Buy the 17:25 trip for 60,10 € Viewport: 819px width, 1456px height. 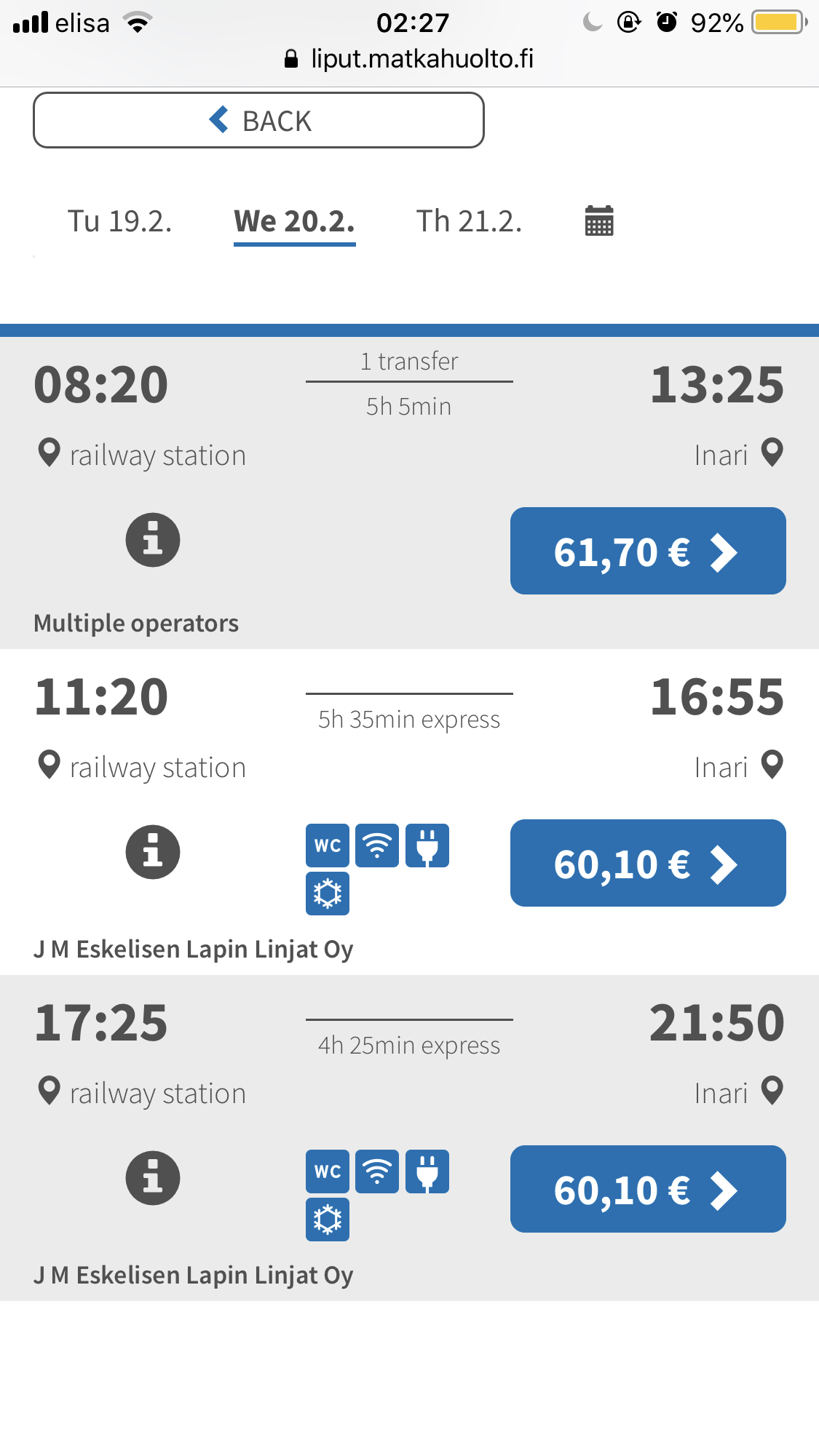coord(647,1189)
